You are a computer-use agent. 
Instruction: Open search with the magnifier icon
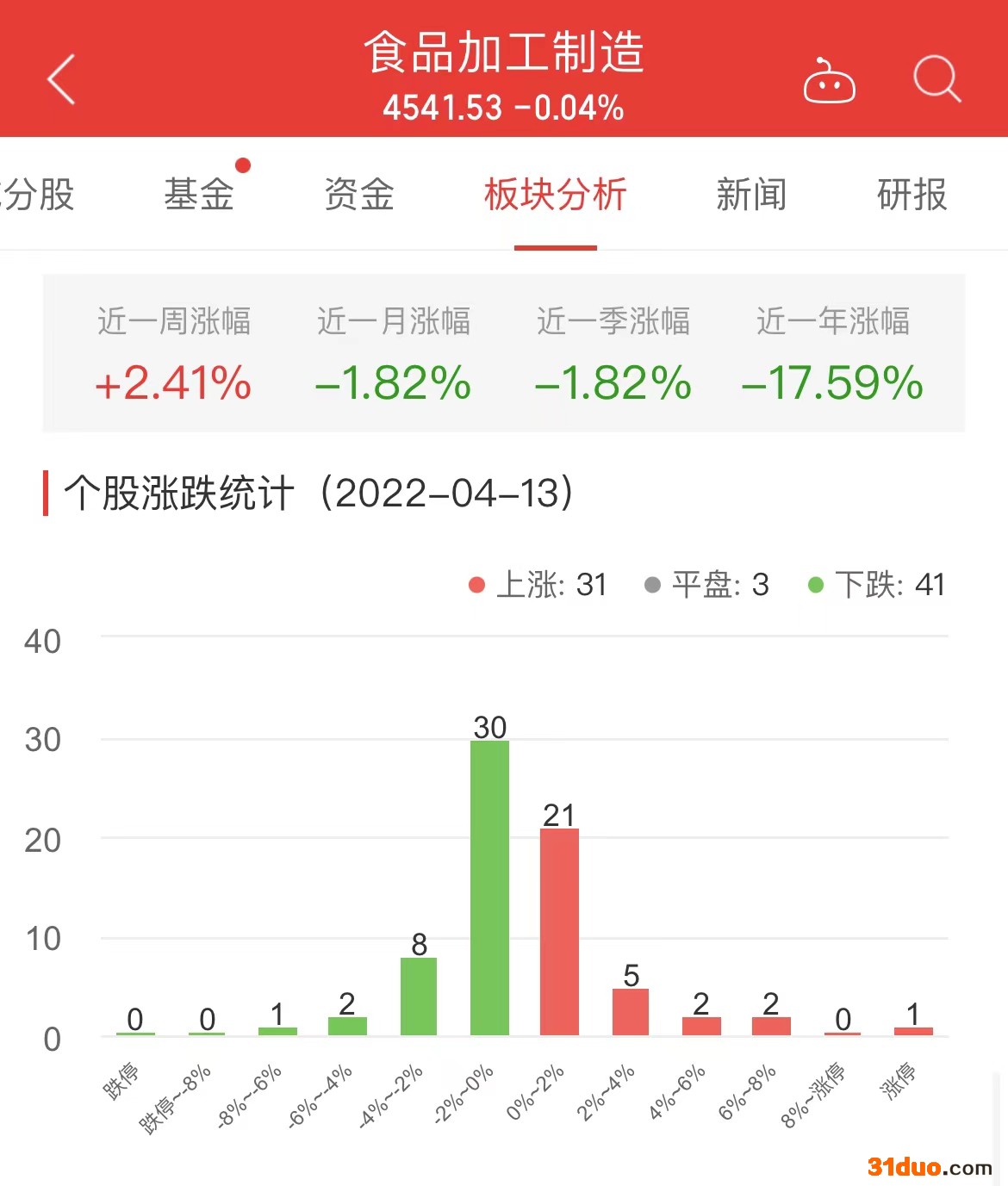tap(936, 79)
